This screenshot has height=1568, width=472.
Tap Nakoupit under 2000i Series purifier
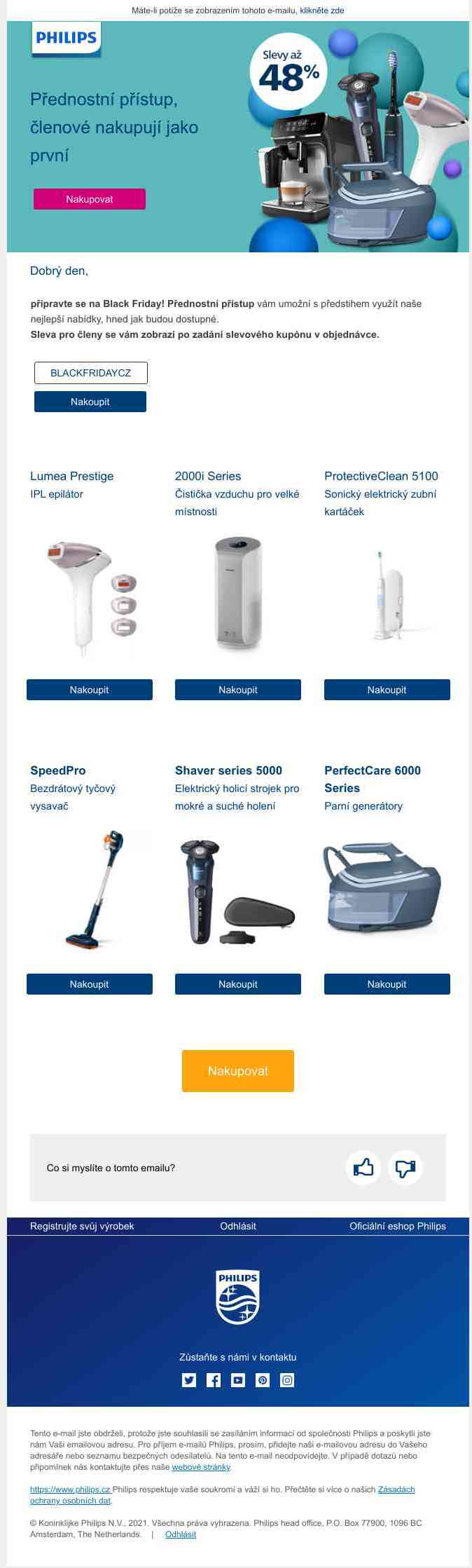tap(238, 690)
